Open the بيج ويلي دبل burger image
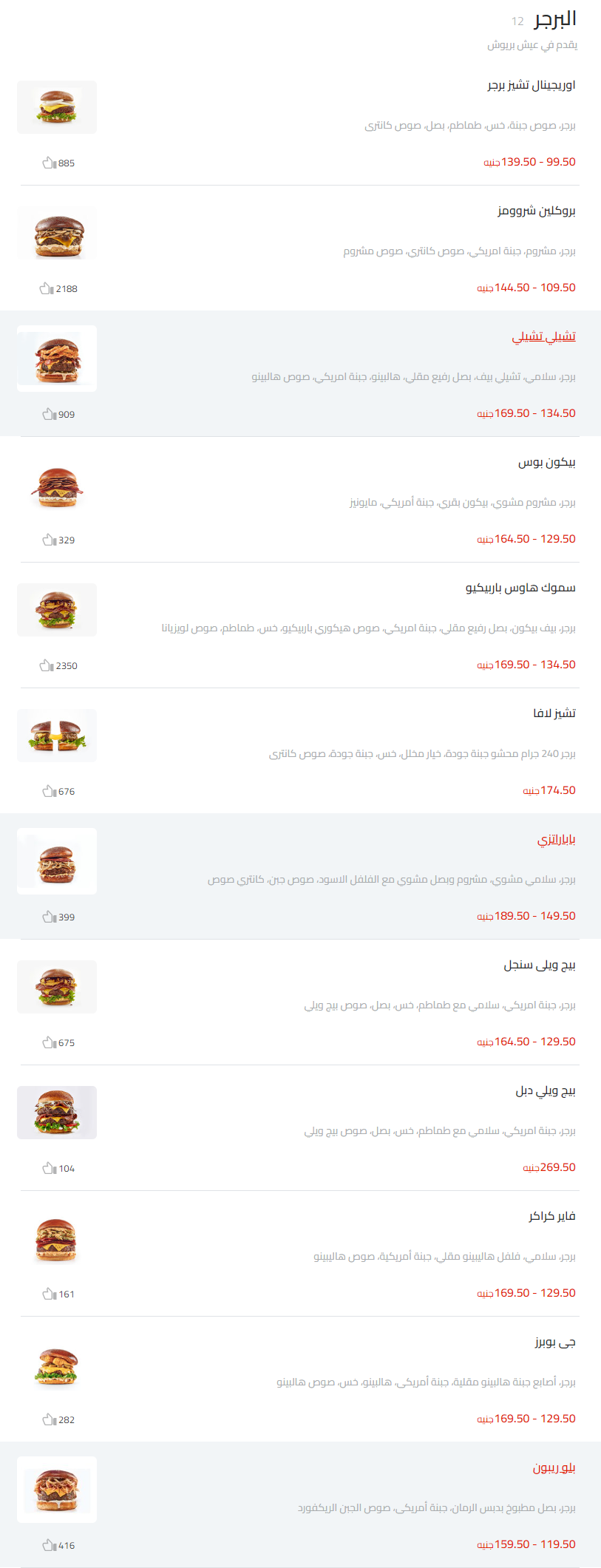601x1568 pixels. [x=56, y=1113]
